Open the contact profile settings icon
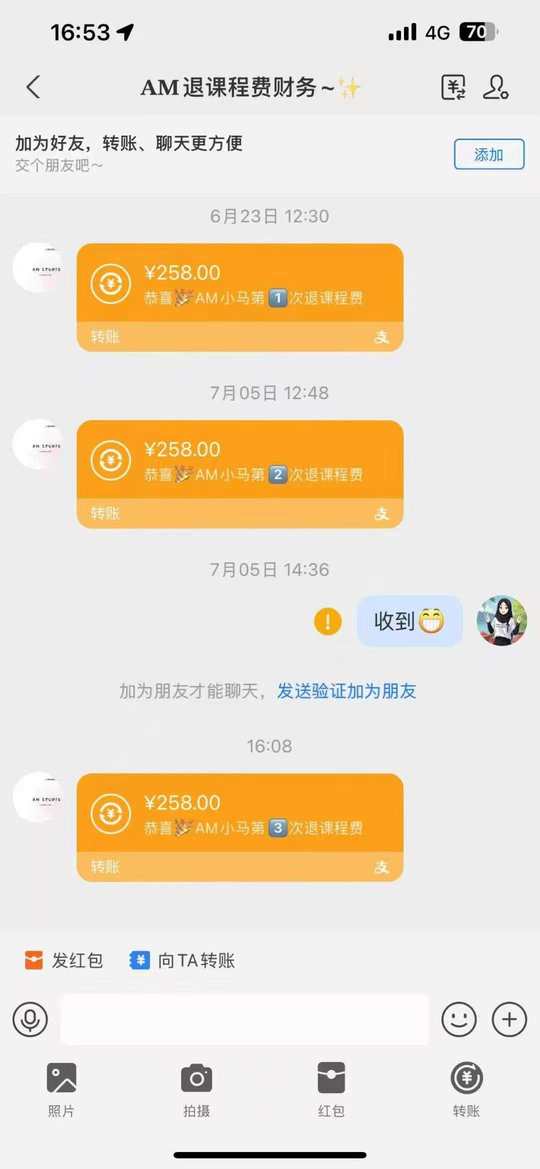The width and height of the screenshot is (540, 1169). [495, 87]
